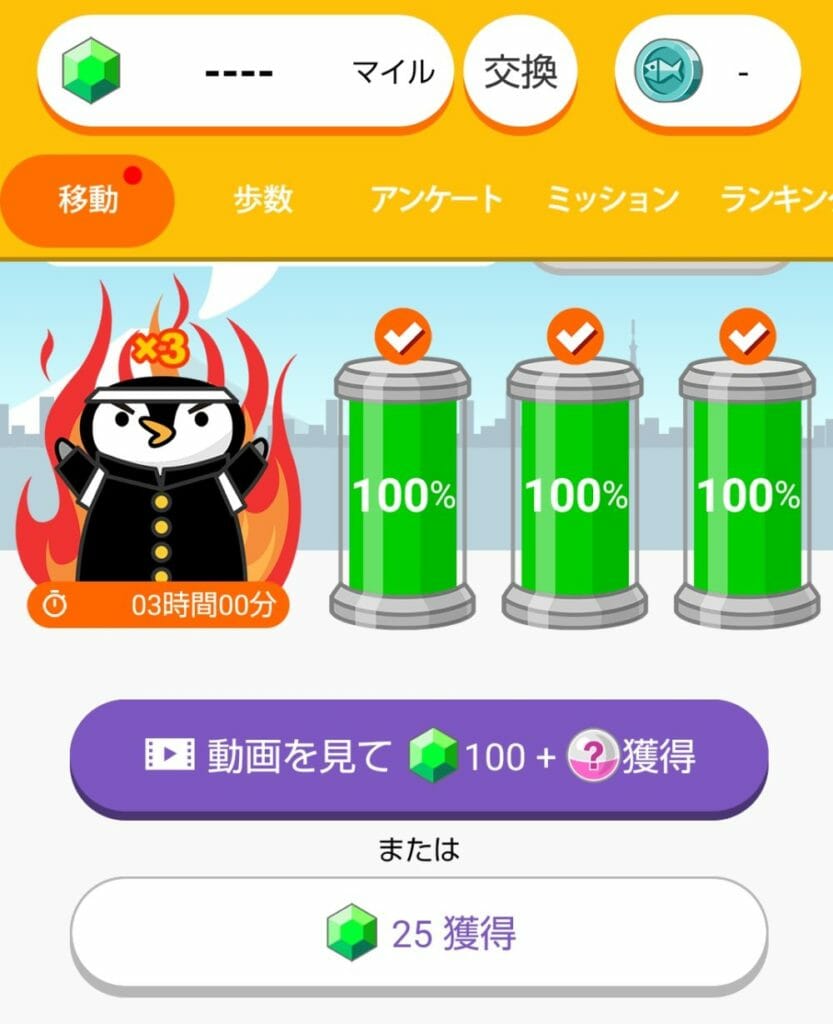Viewport: 833px width, 1024px height.
Task: Switch to the ランキング tab
Action: [x=776, y=200]
